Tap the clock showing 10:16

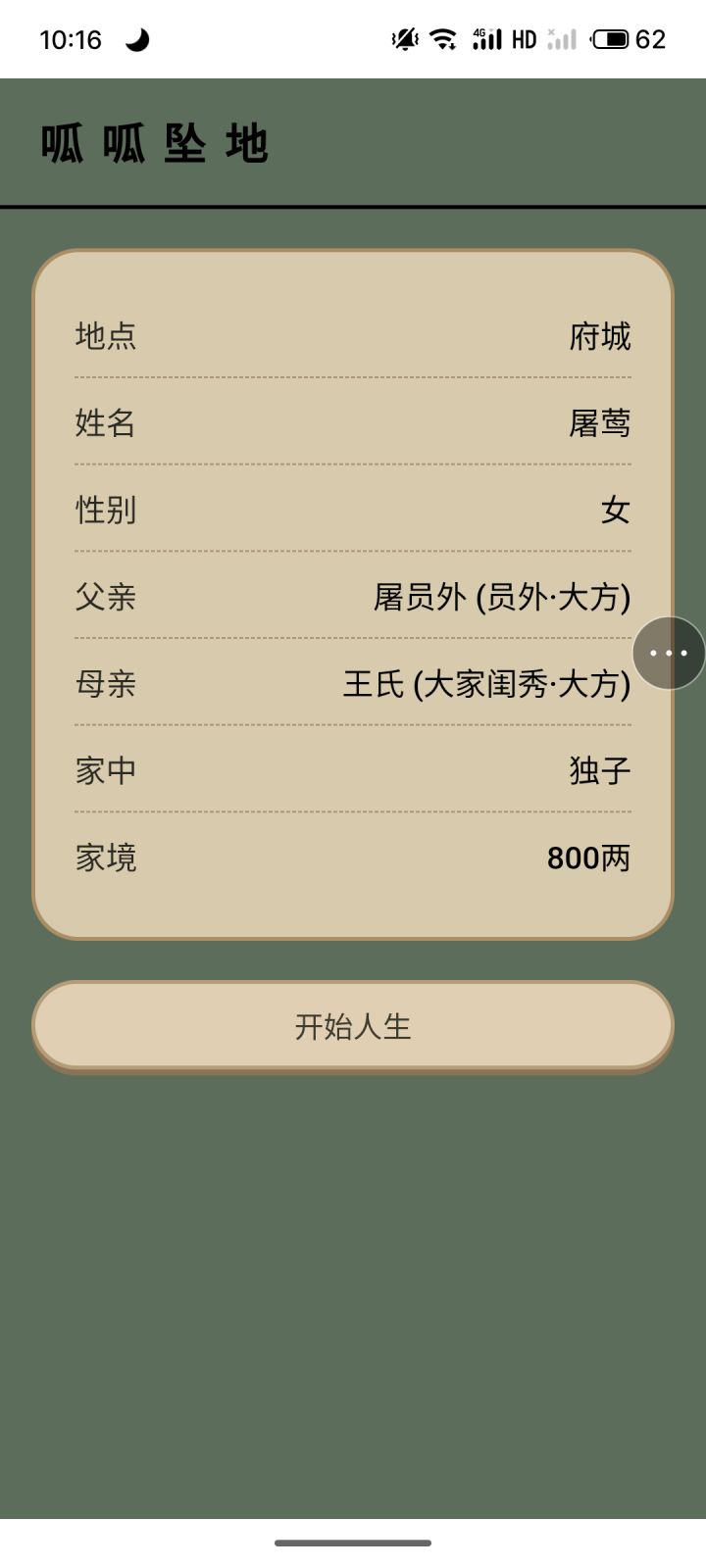pos(68,38)
